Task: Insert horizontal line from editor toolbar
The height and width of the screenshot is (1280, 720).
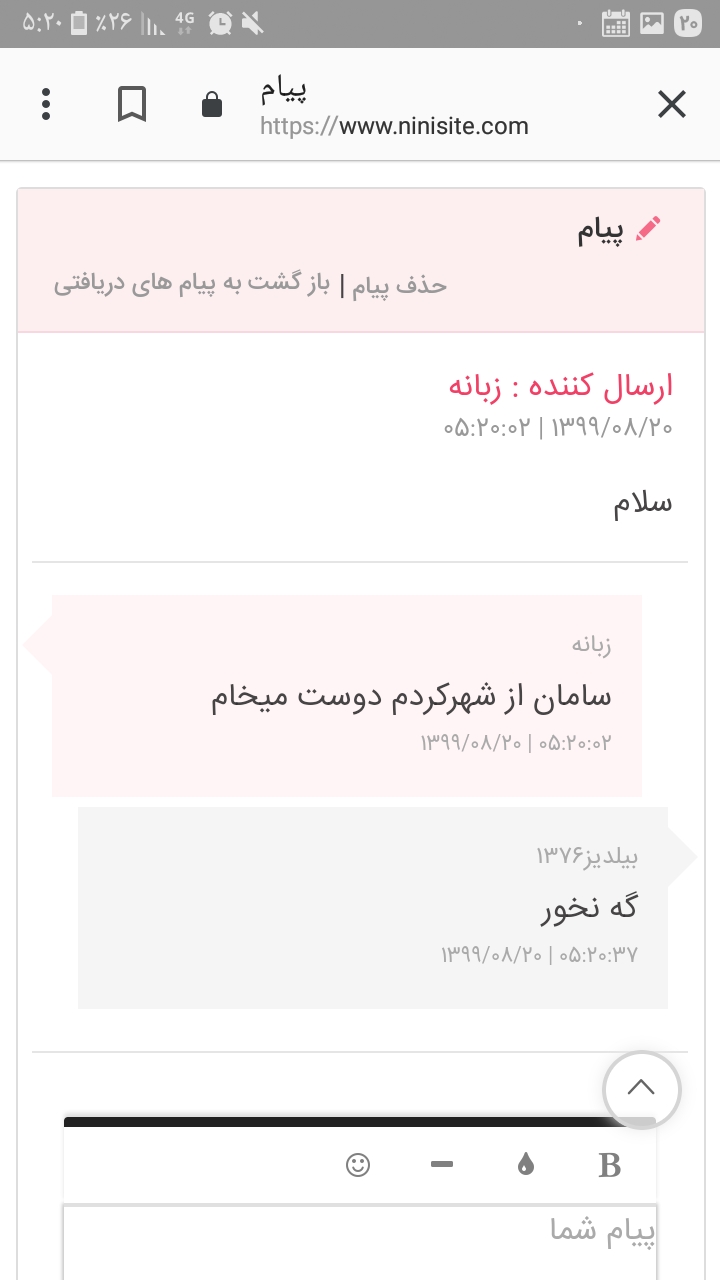Action: (442, 1165)
